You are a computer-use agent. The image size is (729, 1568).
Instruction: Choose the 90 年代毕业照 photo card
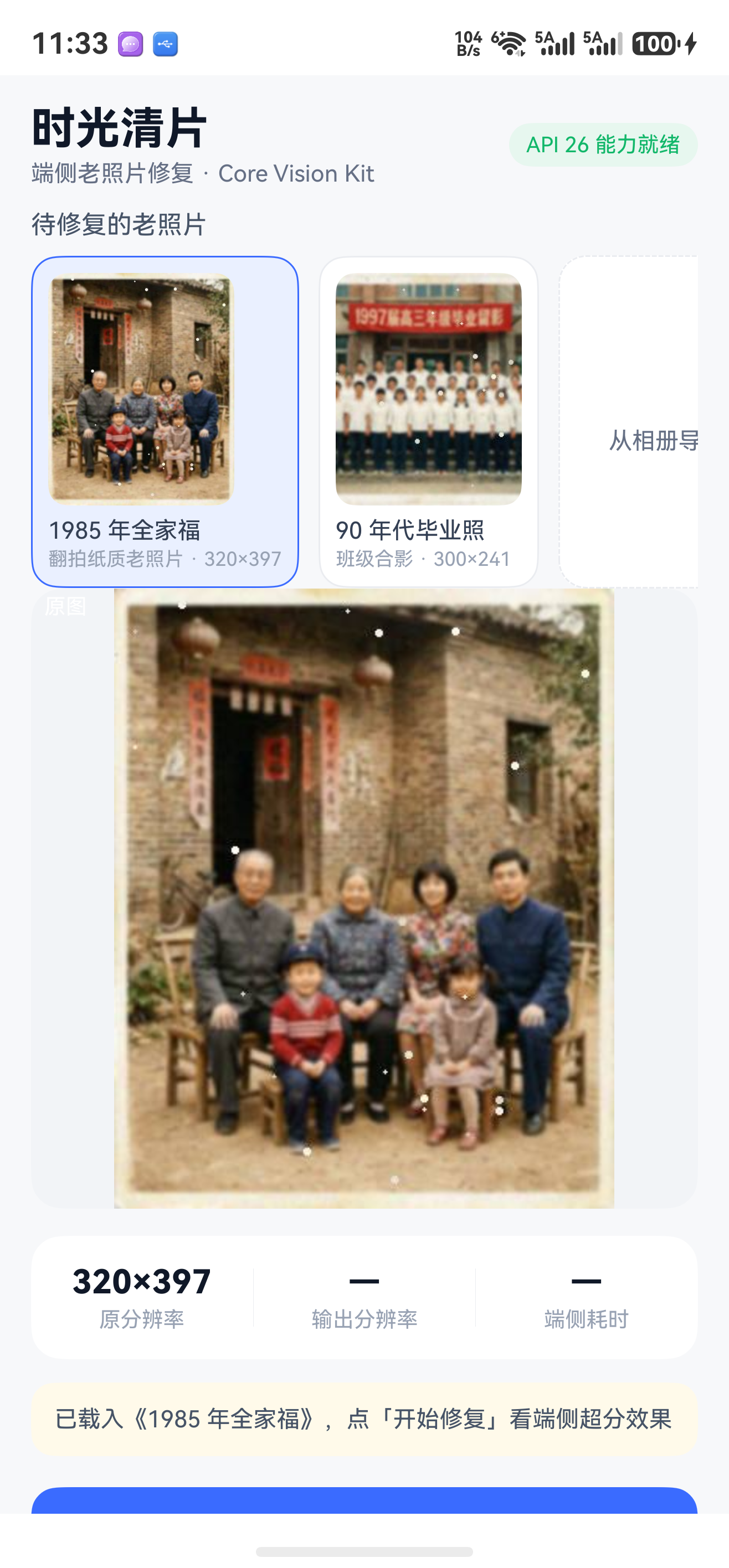point(429,421)
